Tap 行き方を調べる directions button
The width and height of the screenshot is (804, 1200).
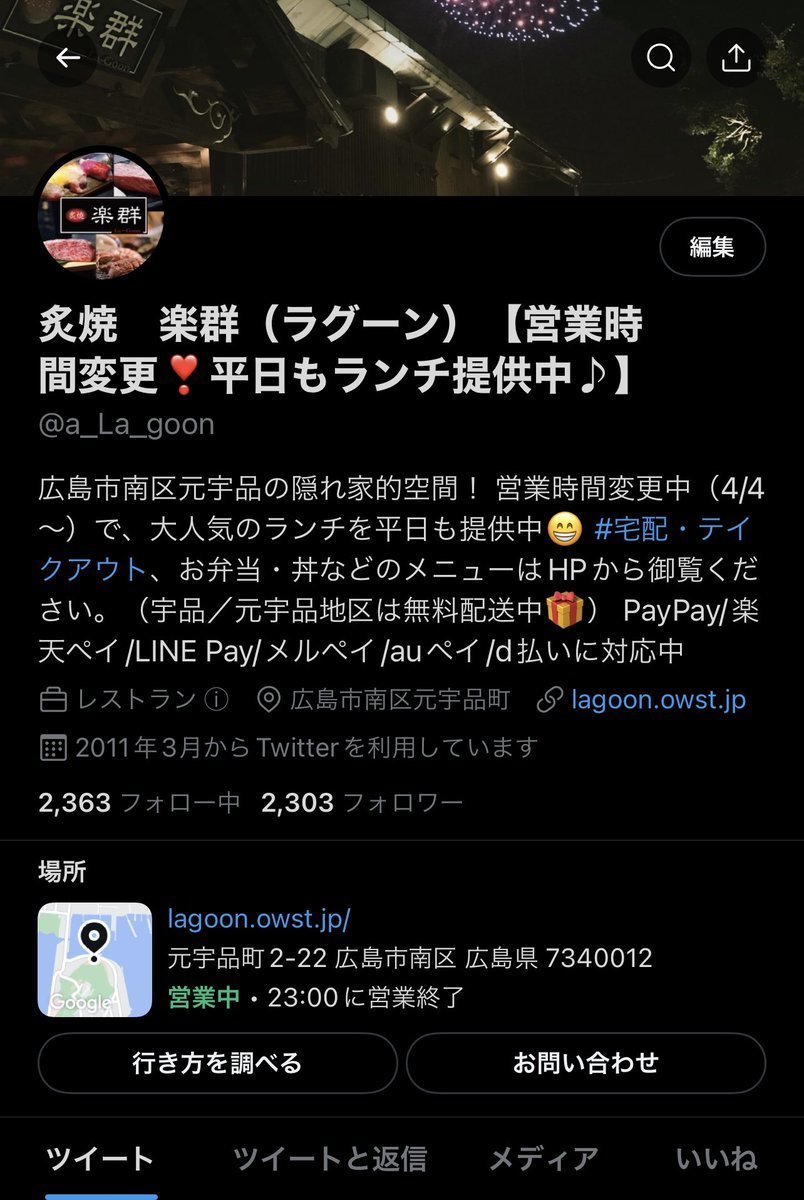pos(217,1063)
